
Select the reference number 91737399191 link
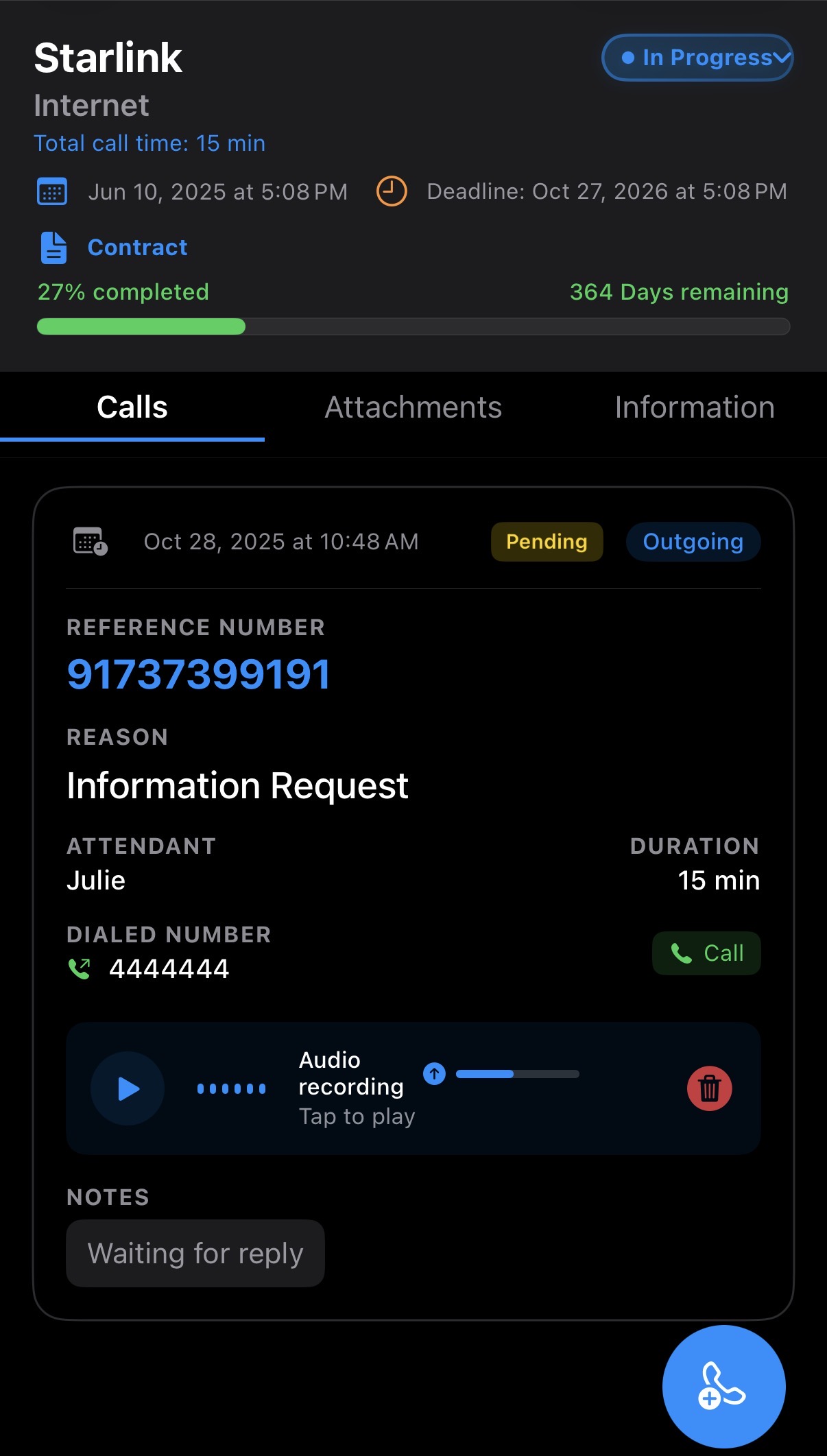click(x=198, y=673)
